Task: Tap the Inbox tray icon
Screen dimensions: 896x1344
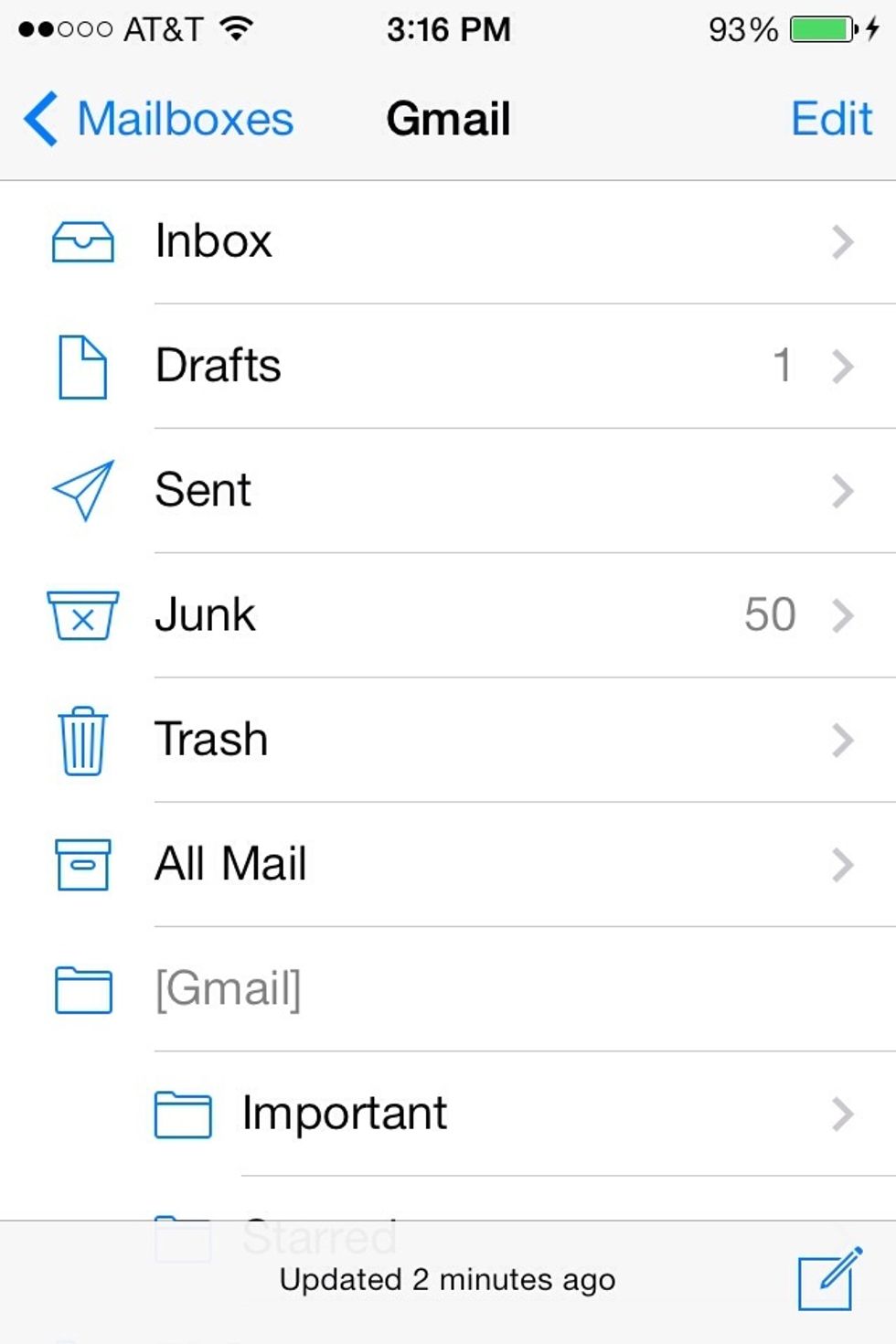Action: (x=82, y=240)
